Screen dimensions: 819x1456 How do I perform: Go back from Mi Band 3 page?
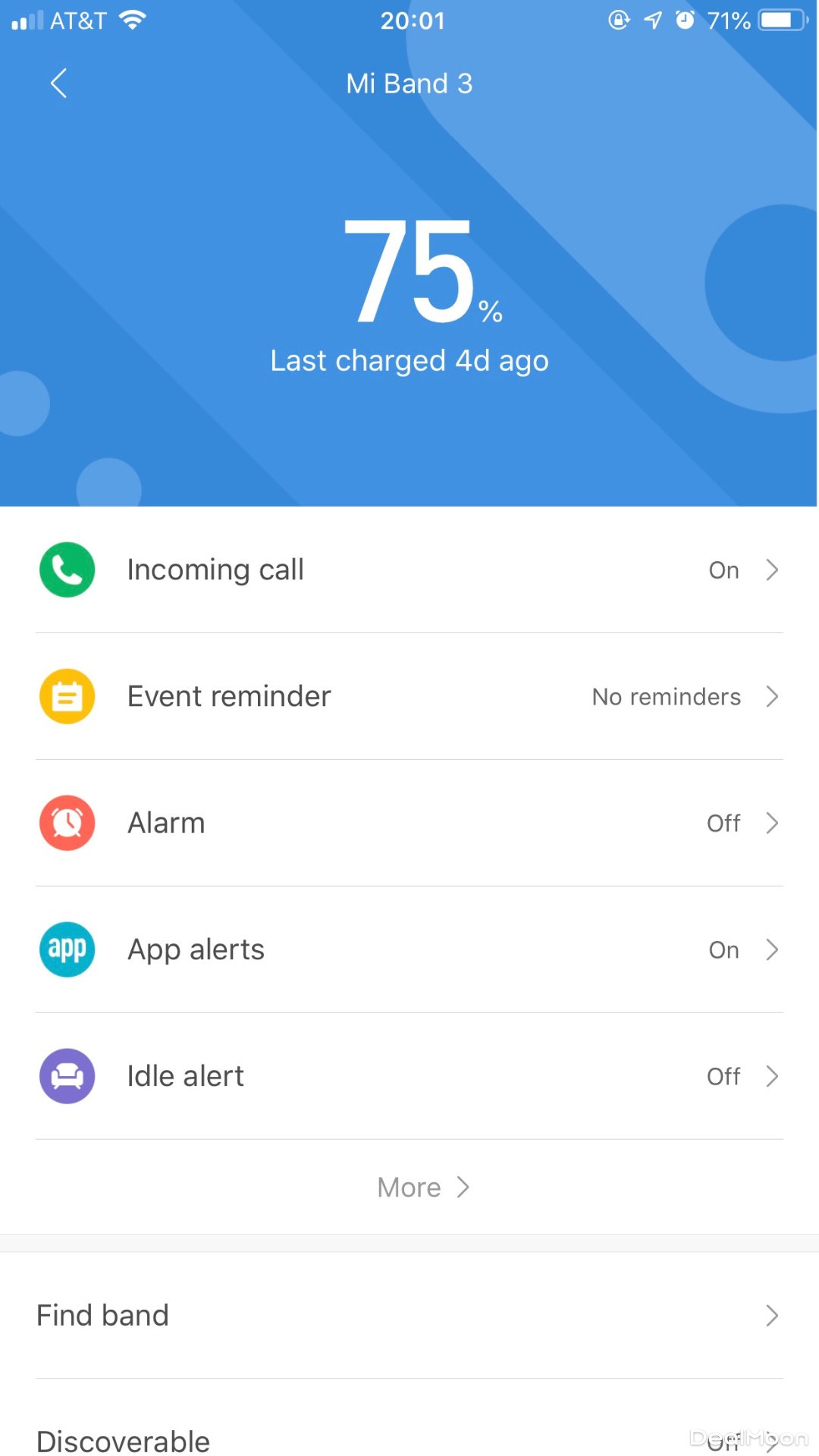58,83
